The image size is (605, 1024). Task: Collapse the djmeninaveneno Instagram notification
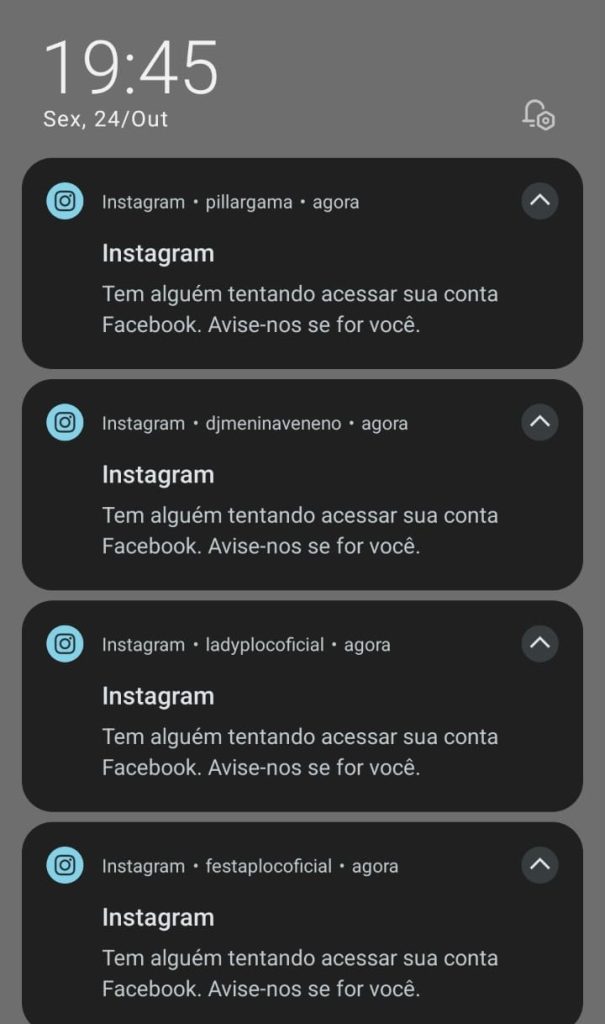540,422
